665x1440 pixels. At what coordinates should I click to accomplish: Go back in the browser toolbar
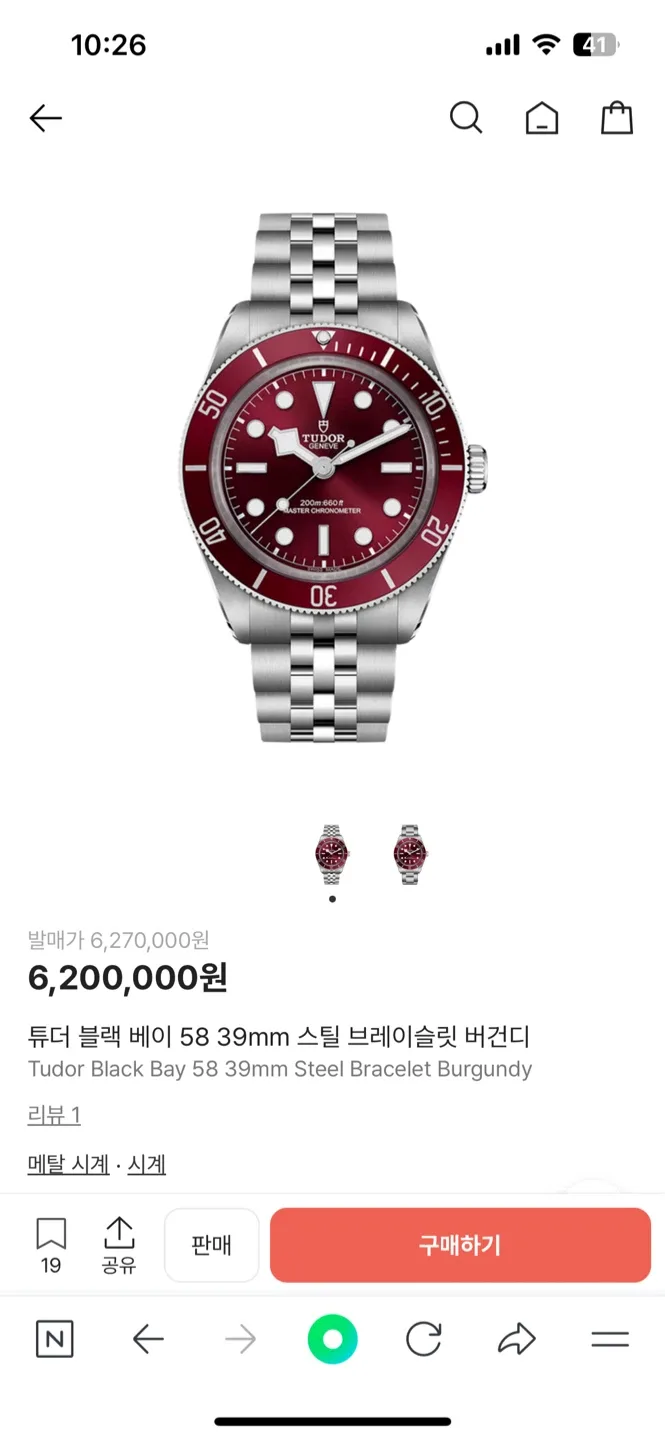point(148,1339)
